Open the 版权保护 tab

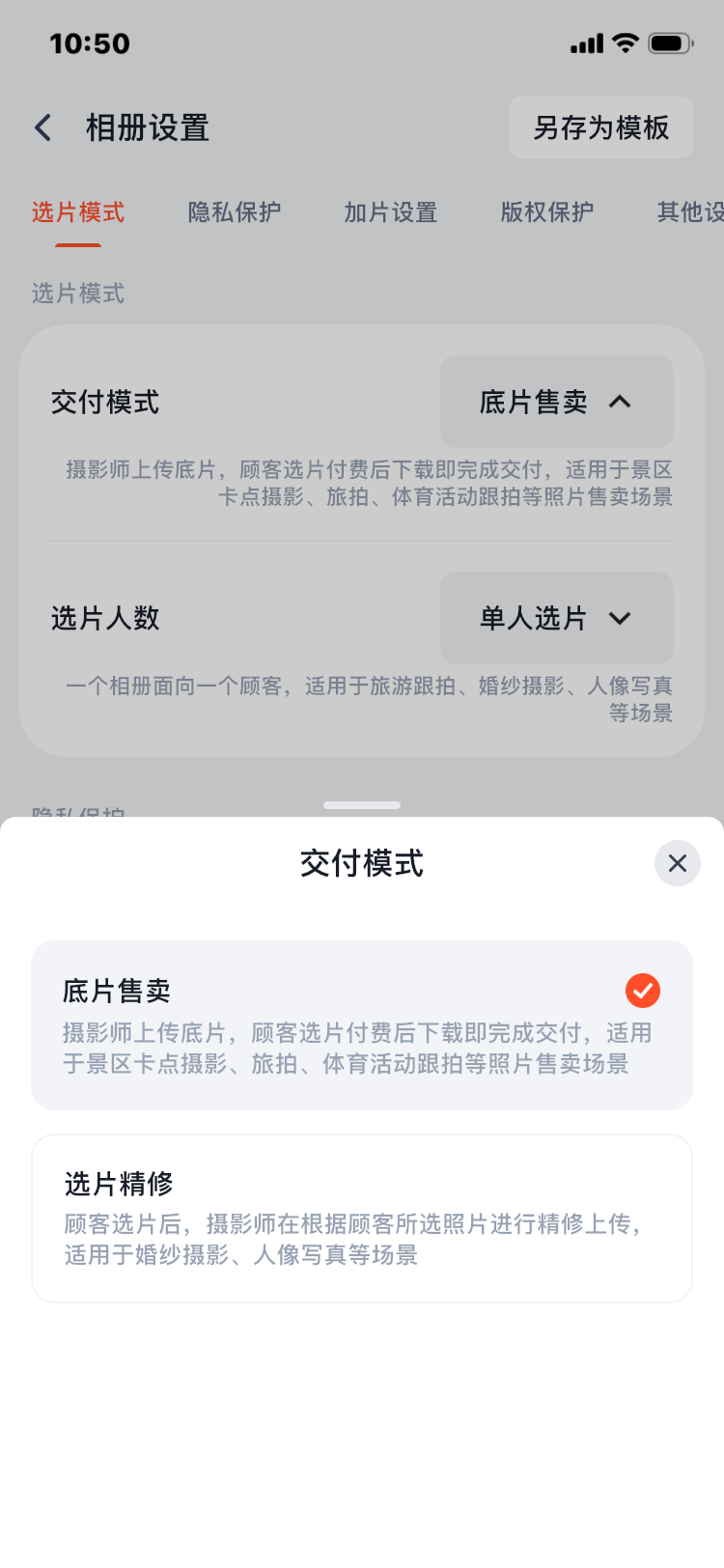(x=547, y=212)
